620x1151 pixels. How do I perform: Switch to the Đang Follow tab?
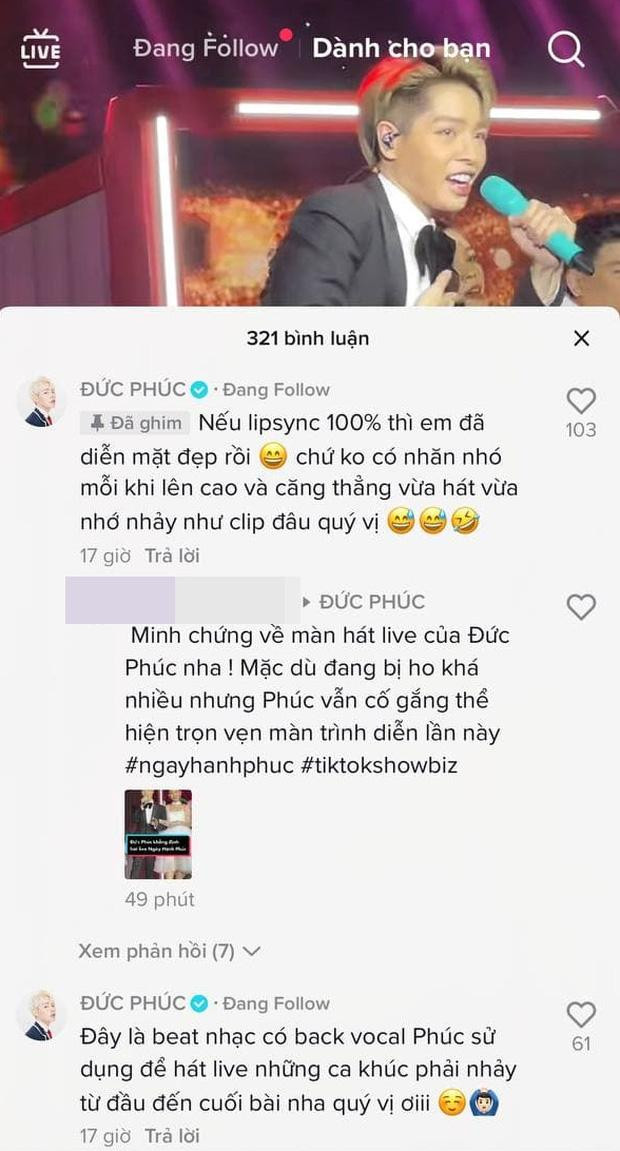click(205, 48)
